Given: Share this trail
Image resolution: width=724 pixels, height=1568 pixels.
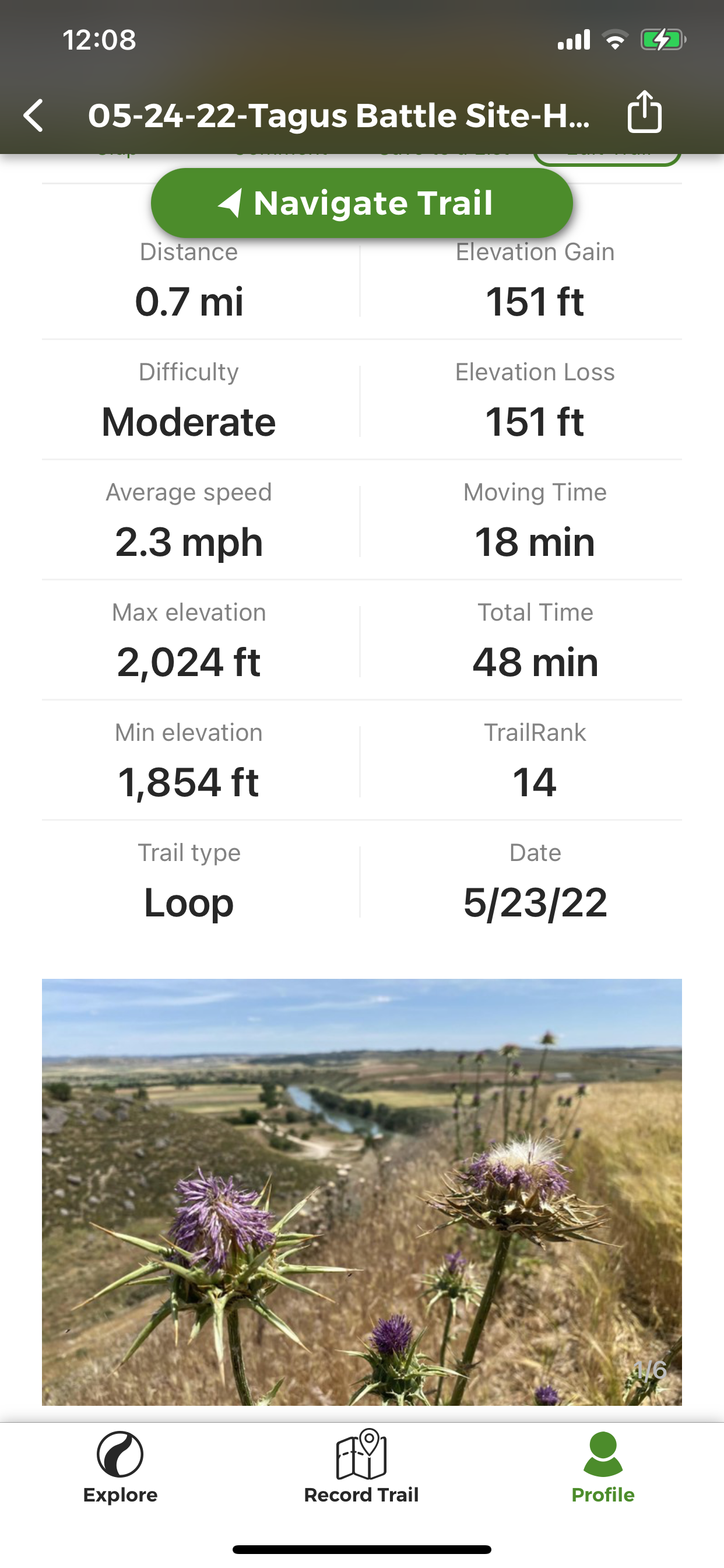Looking at the screenshot, I should [x=644, y=113].
